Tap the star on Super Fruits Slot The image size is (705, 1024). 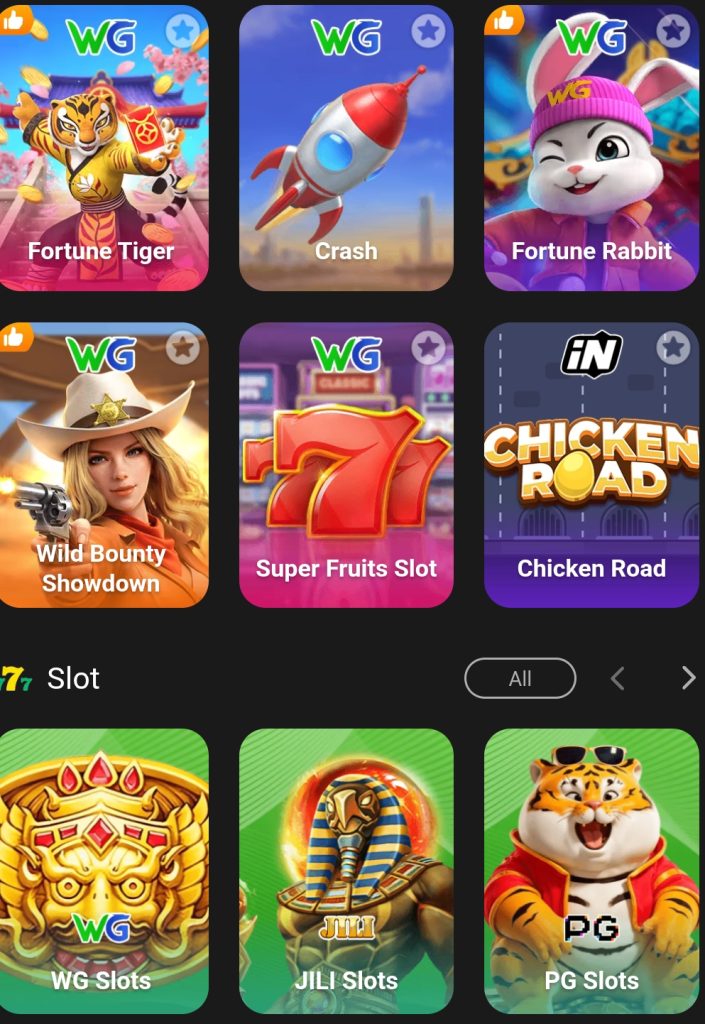[x=428, y=348]
